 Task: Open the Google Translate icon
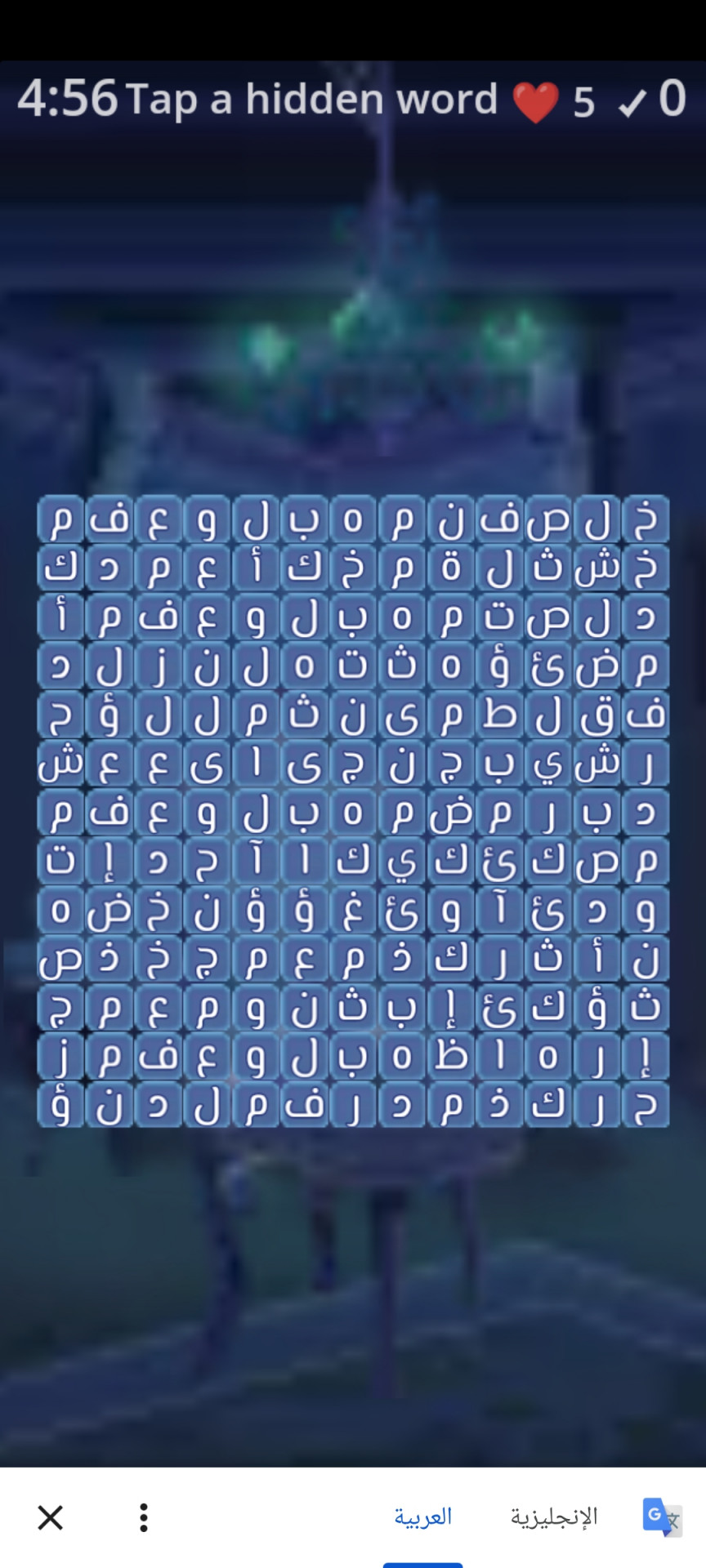coord(662,1517)
